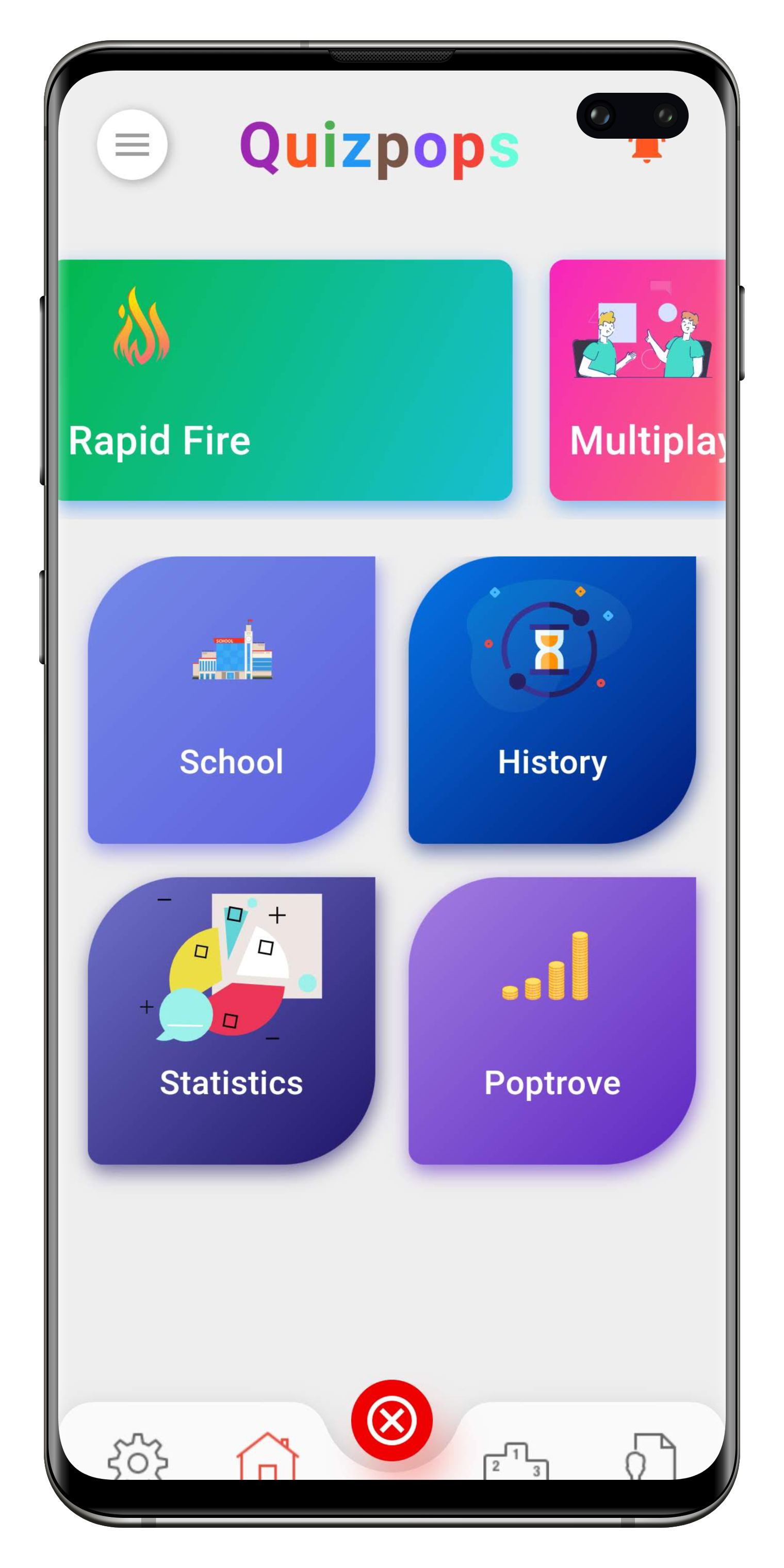Open the Poptrove coins tile
The height and width of the screenshot is (1568, 784).
[552, 1021]
